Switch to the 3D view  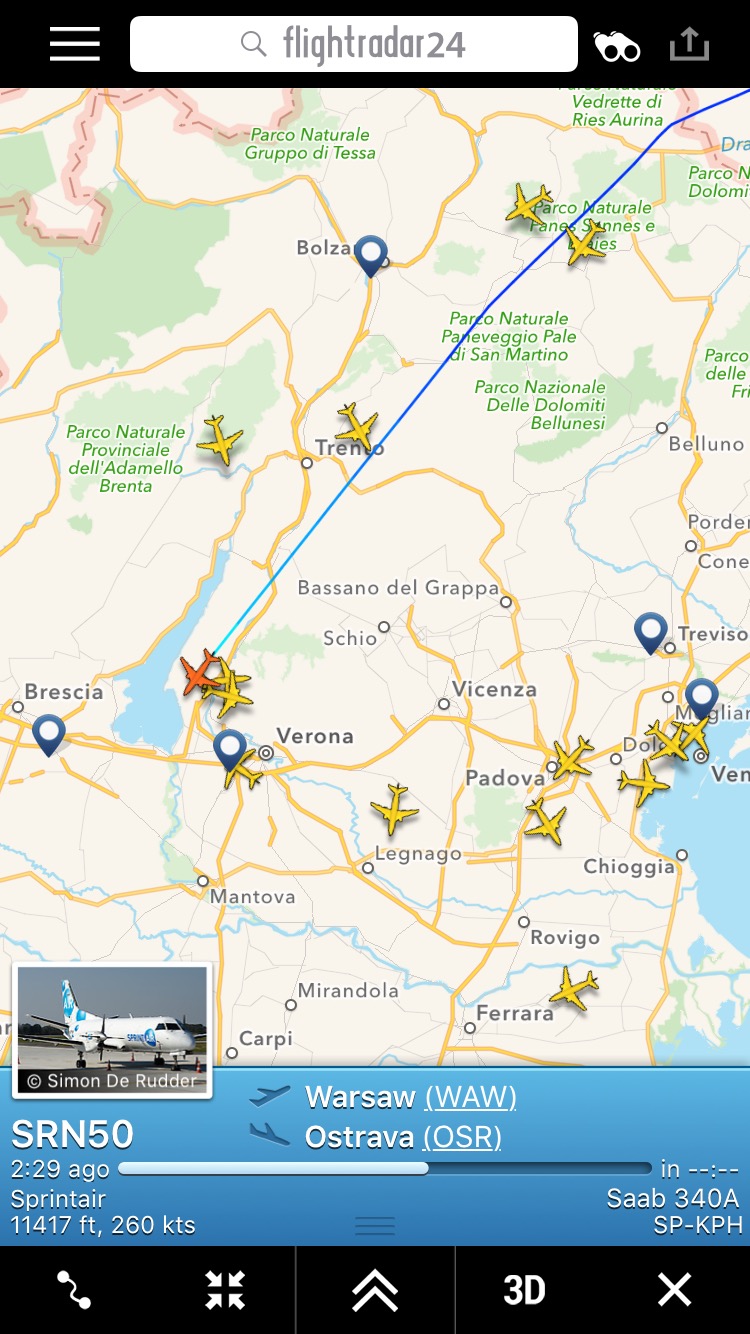pos(524,1290)
